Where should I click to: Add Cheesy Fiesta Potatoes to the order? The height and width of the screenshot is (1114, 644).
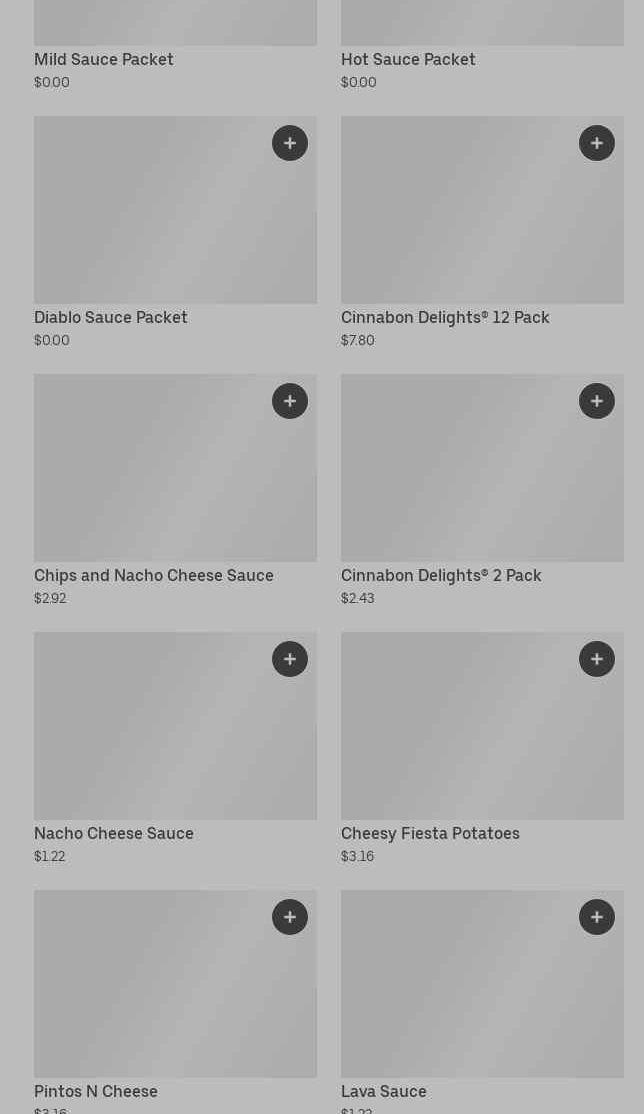point(597,659)
